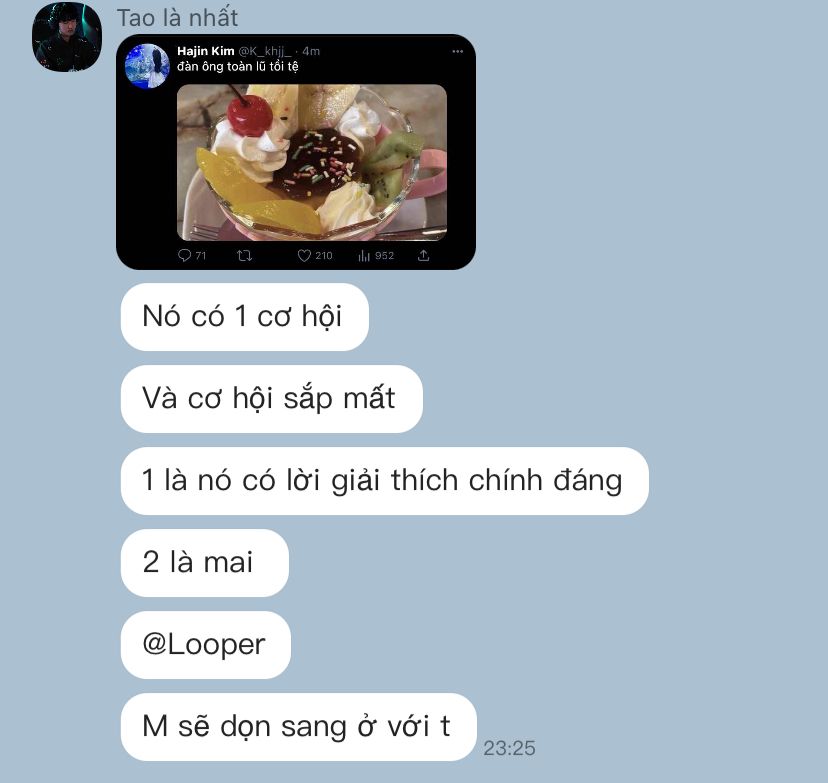Tap the @Looper mention
The height and width of the screenshot is (783, 828).
coord(204,644)
